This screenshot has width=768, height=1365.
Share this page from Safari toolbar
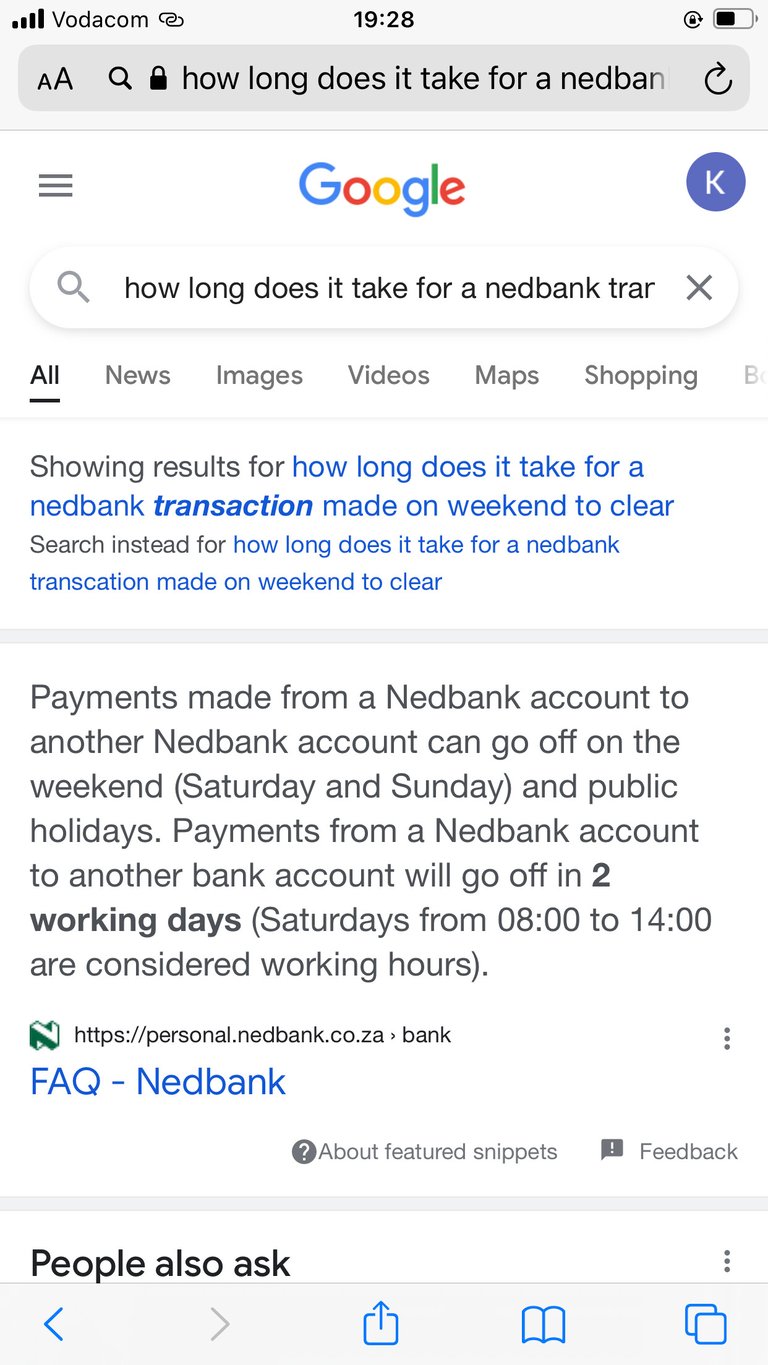(x=380, y=1324)
